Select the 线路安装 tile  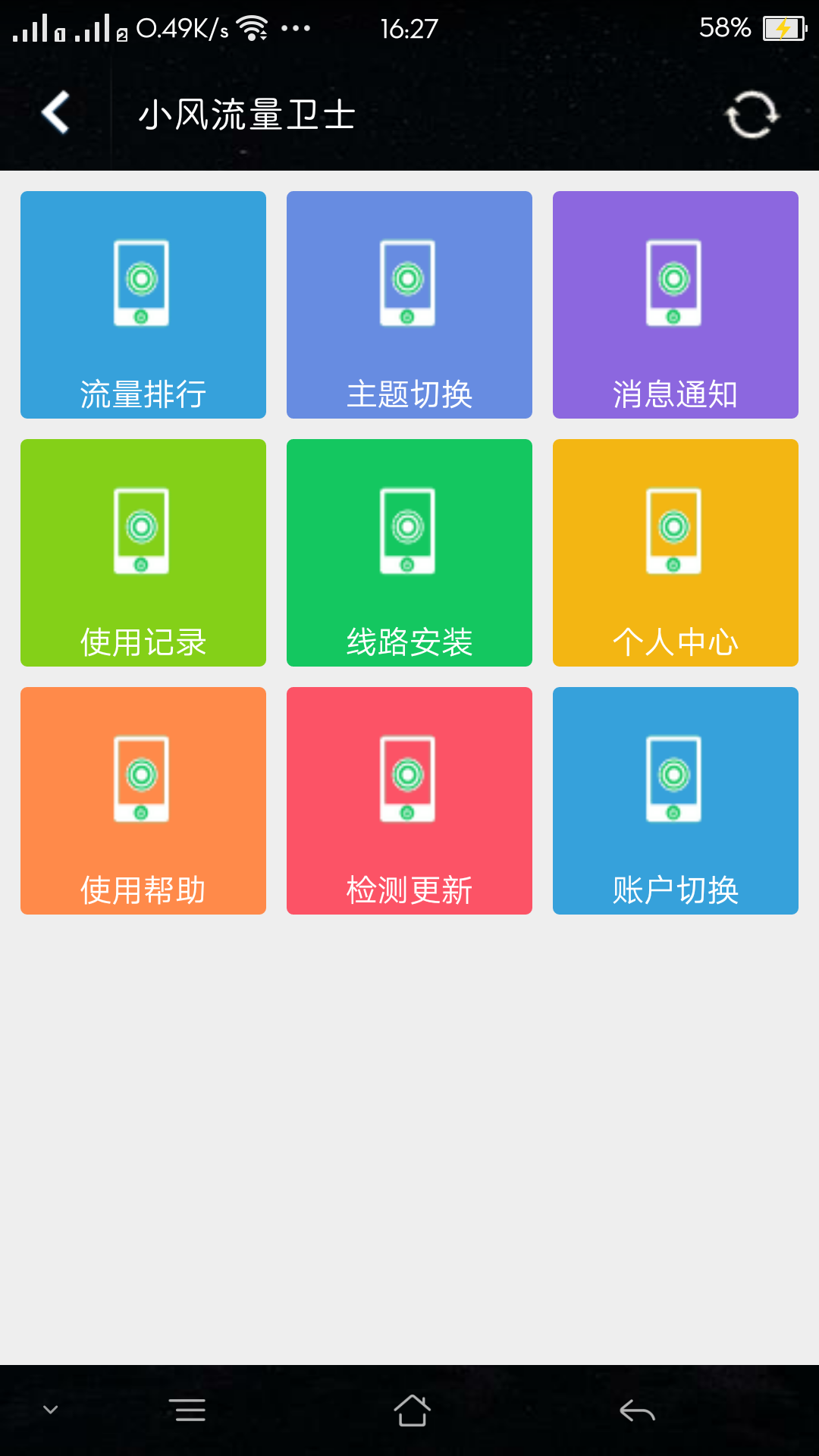click(x=409, y=553)
